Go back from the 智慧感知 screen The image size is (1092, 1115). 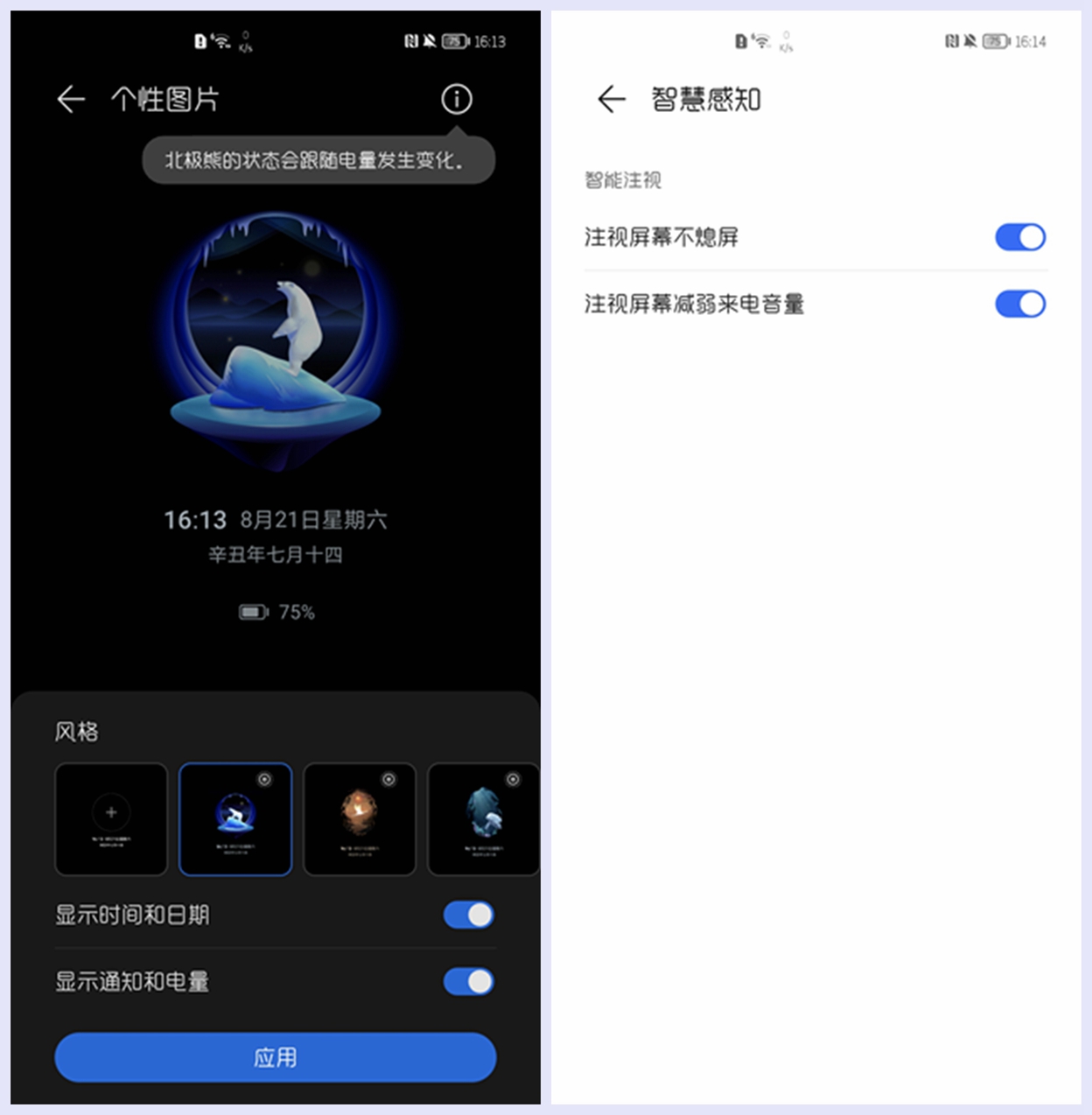pyautogui.click(x=612, y=100)
